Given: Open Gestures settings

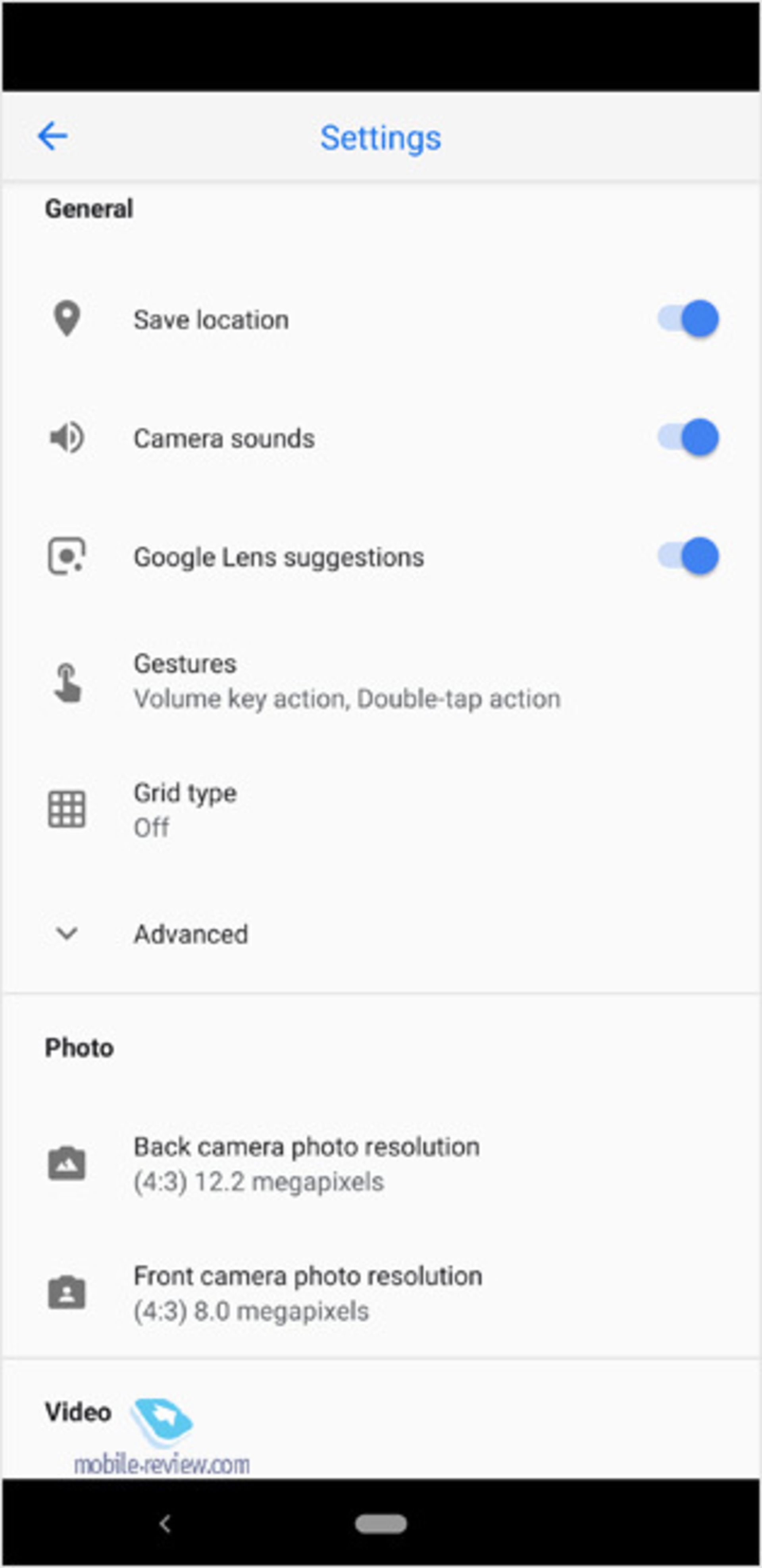Looking at the screenshot, I should point(347,681).
